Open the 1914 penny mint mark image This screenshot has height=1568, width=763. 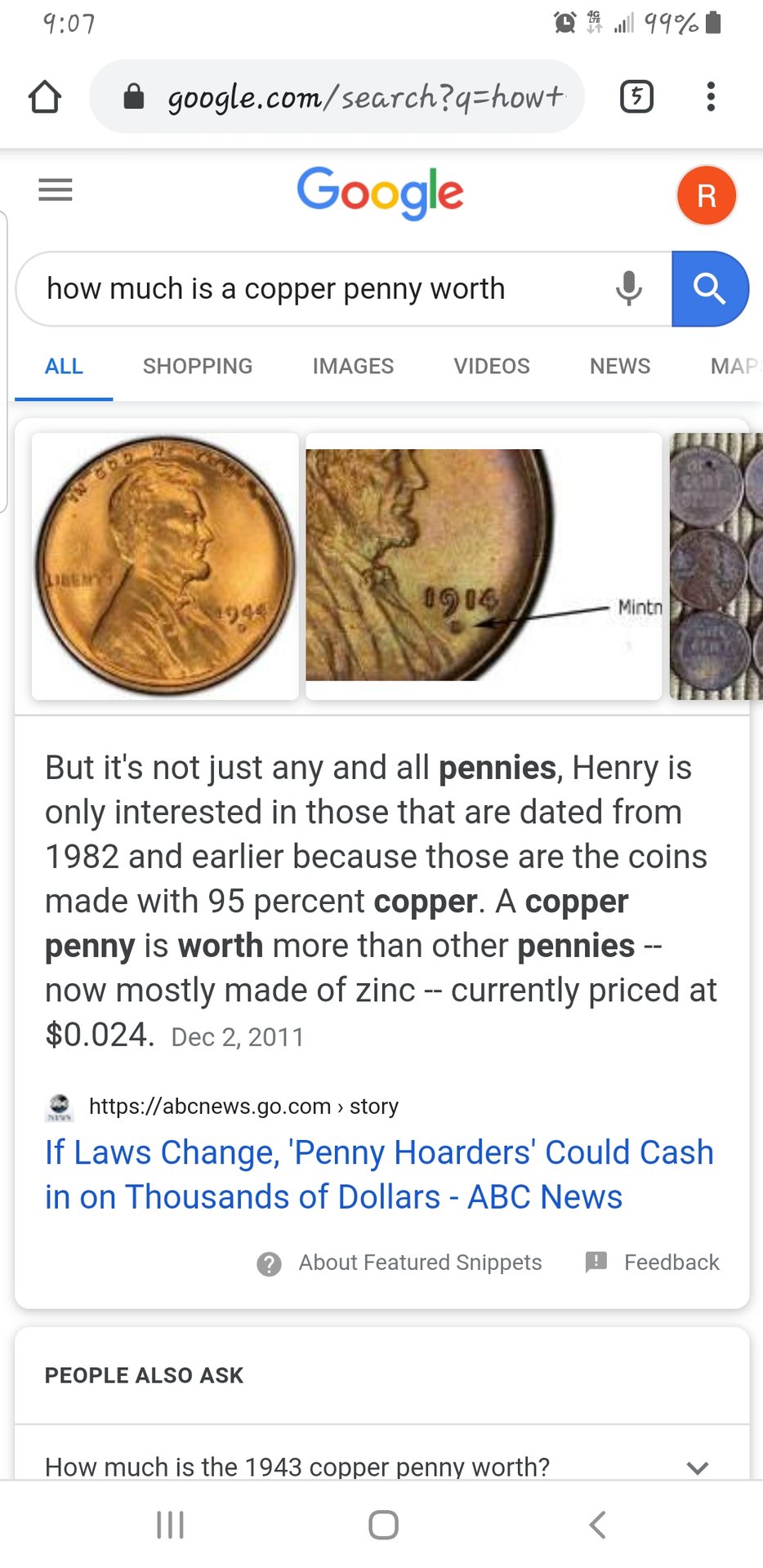(483, 565)
